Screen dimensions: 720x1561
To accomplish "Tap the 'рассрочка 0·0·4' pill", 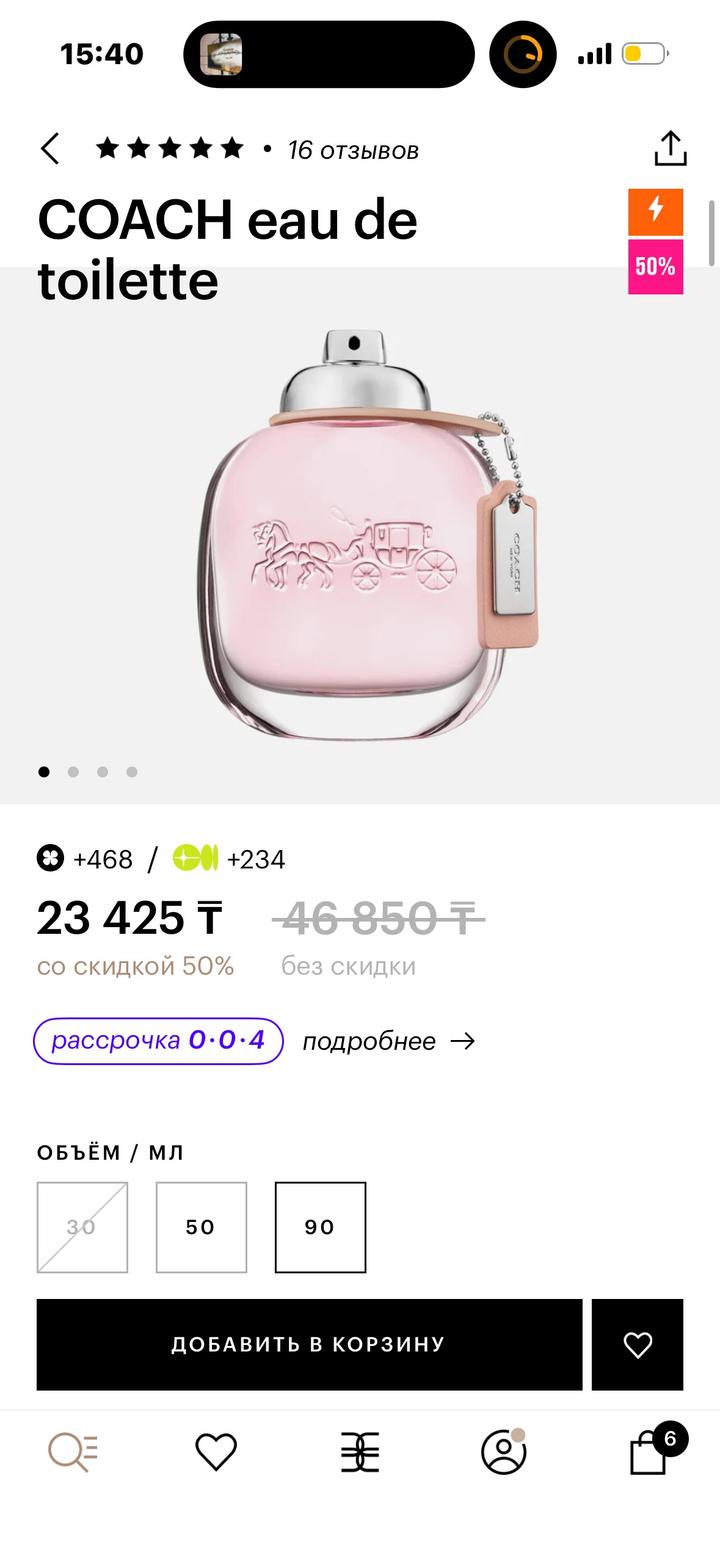I will (157, 1040).
